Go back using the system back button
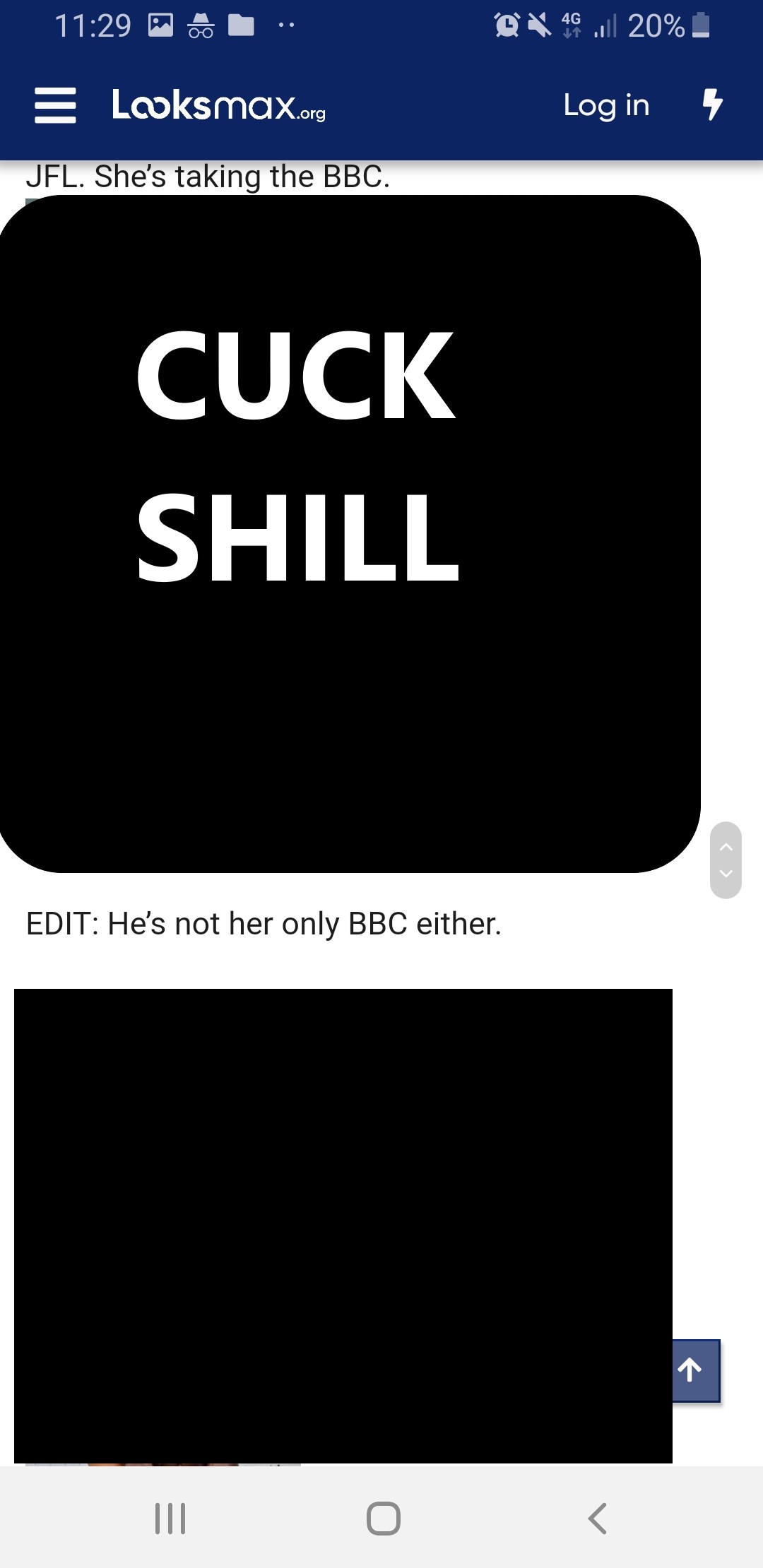The width and height of the screenshot is (763, 1568). pyautogui.click(x=598, y=1518)
